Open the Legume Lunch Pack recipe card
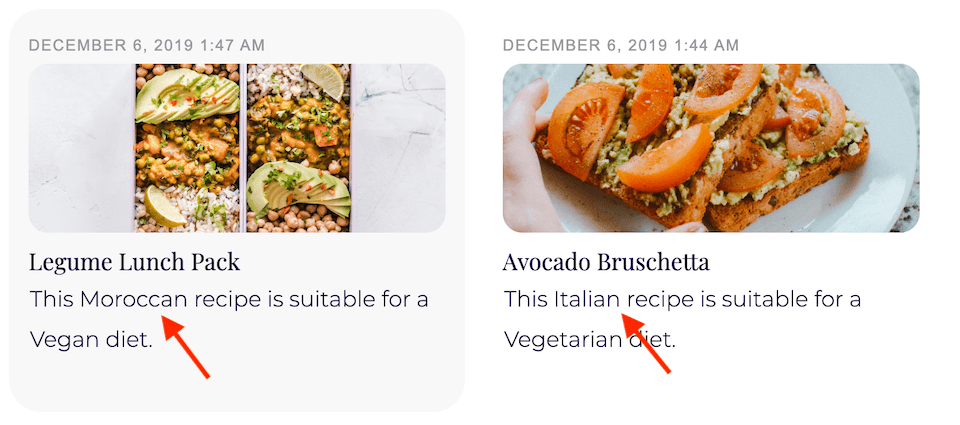This screenshot has width=960, height=425. [x=135, y=263]
